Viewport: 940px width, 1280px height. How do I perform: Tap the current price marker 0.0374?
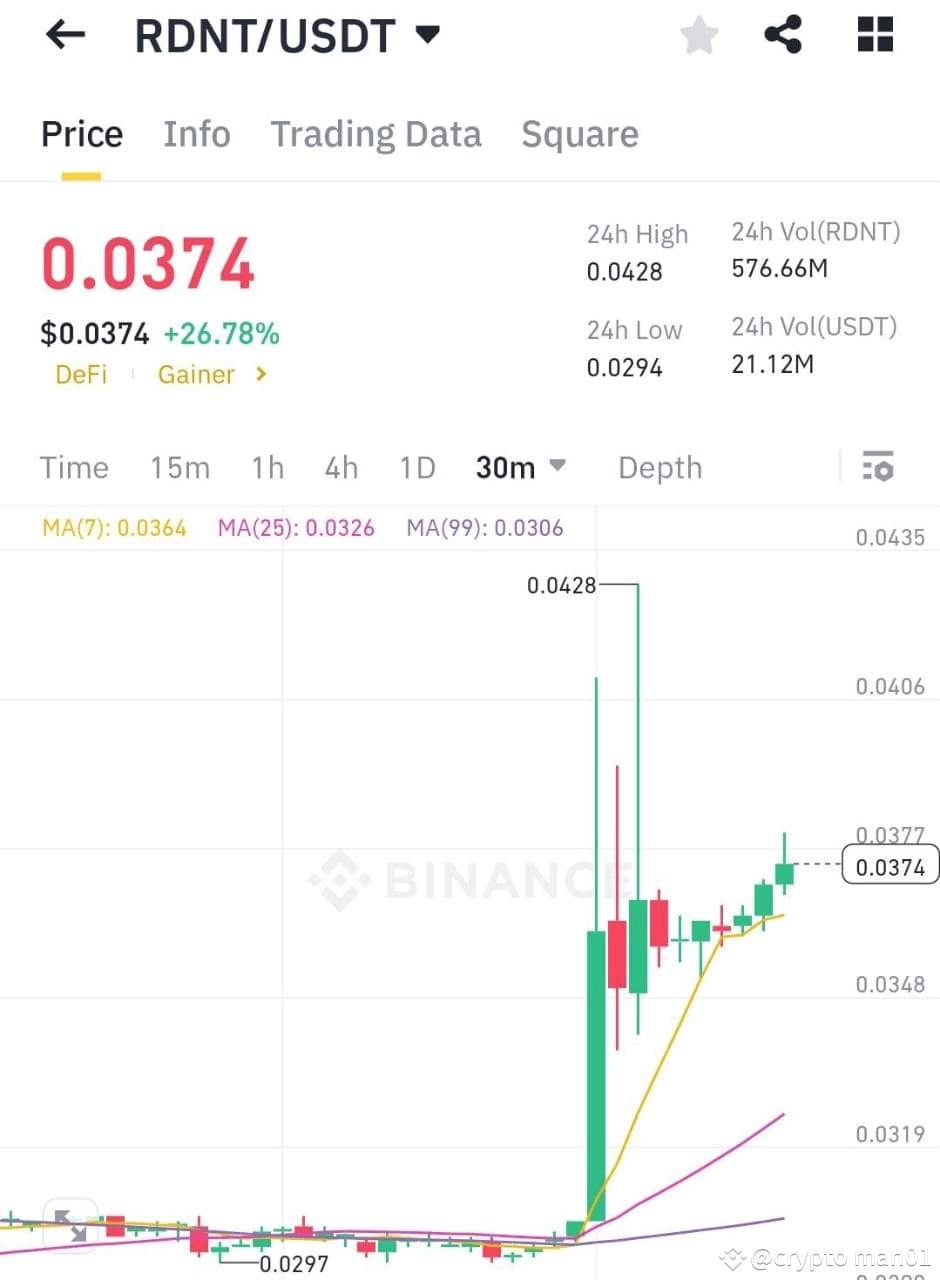click(888, 865)
